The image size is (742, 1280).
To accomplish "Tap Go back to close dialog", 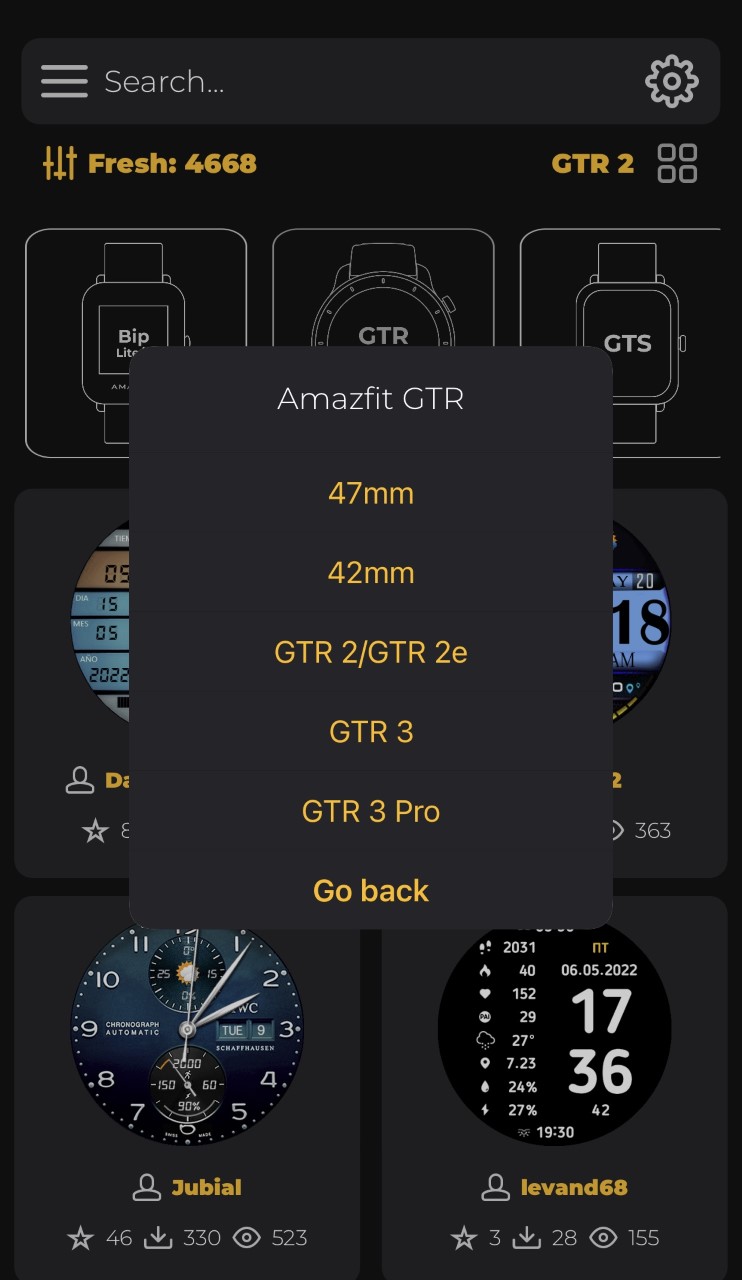I will pos(371,890).
